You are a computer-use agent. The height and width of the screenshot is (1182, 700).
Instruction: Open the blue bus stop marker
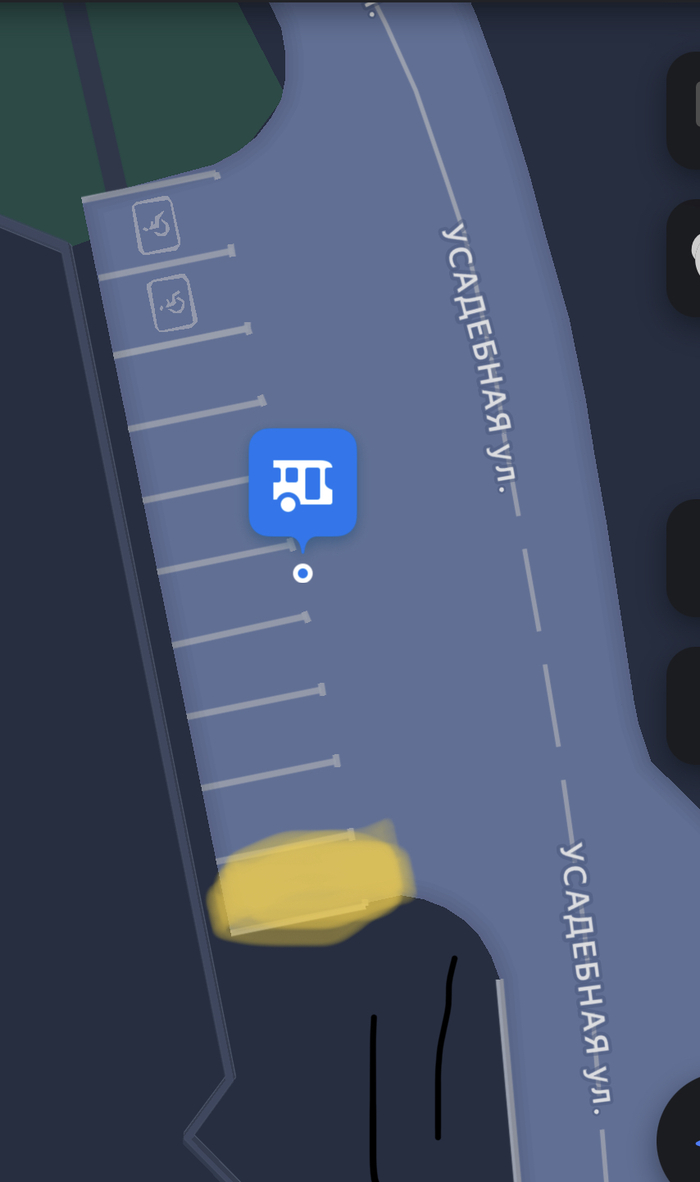tap(303, 483)
